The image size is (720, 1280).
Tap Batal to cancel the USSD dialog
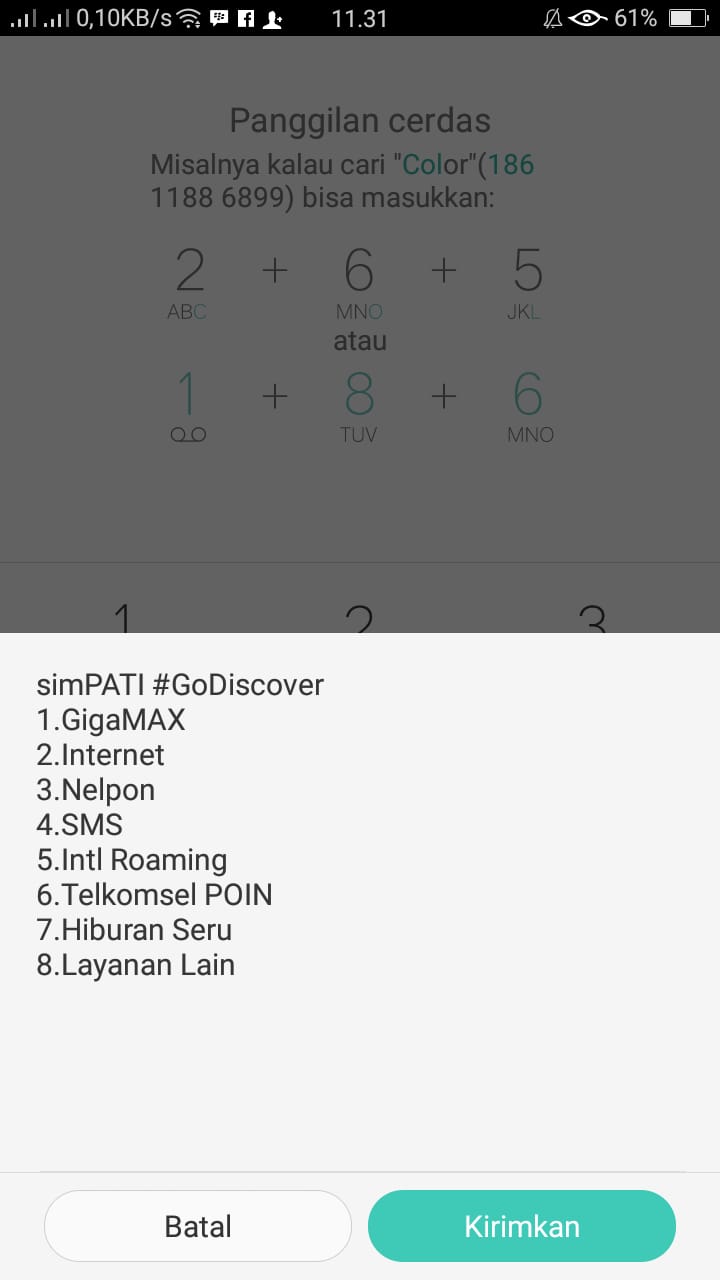coord(198,1226)
